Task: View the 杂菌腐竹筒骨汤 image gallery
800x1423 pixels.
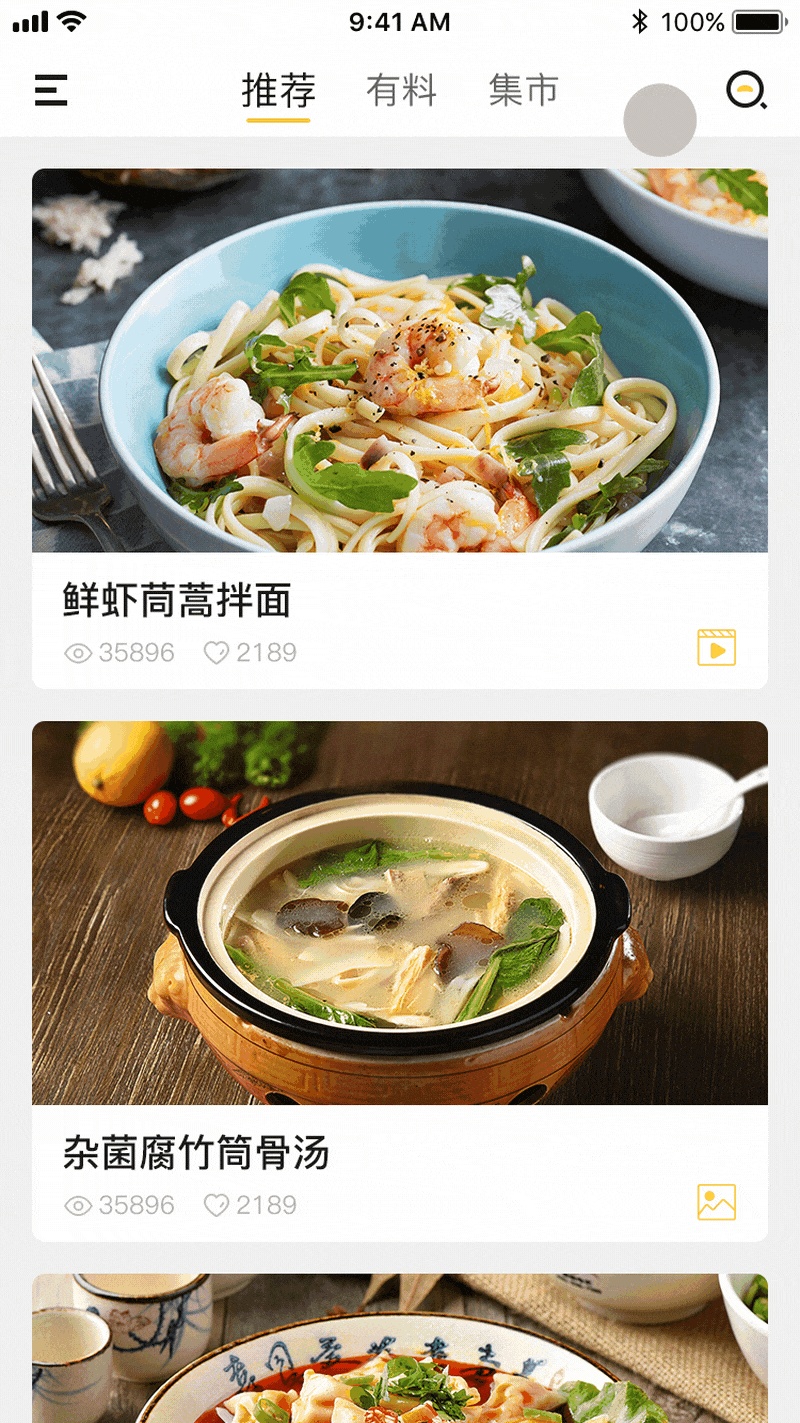Action: pos(716,1202)
